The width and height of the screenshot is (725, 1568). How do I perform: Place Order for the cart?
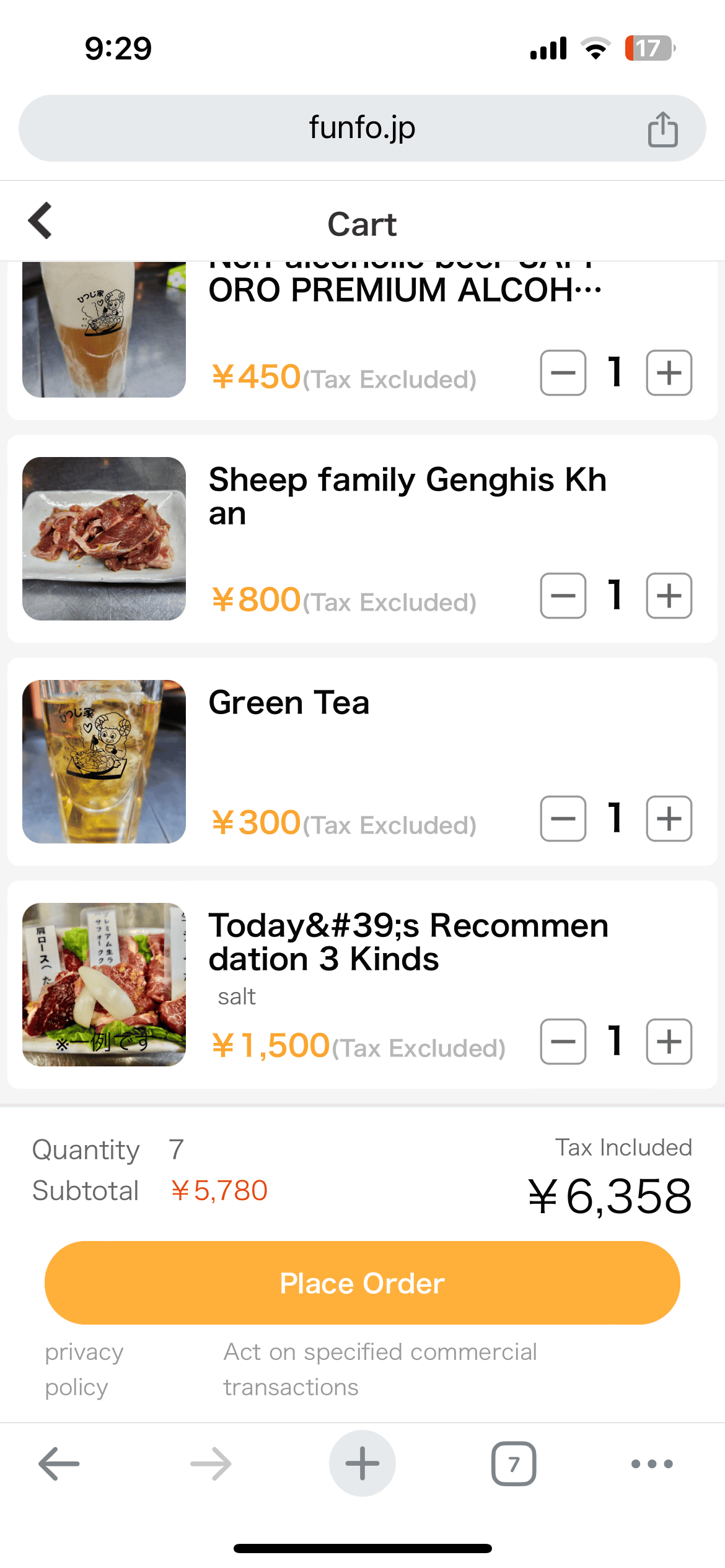(x=362, y=1283)
